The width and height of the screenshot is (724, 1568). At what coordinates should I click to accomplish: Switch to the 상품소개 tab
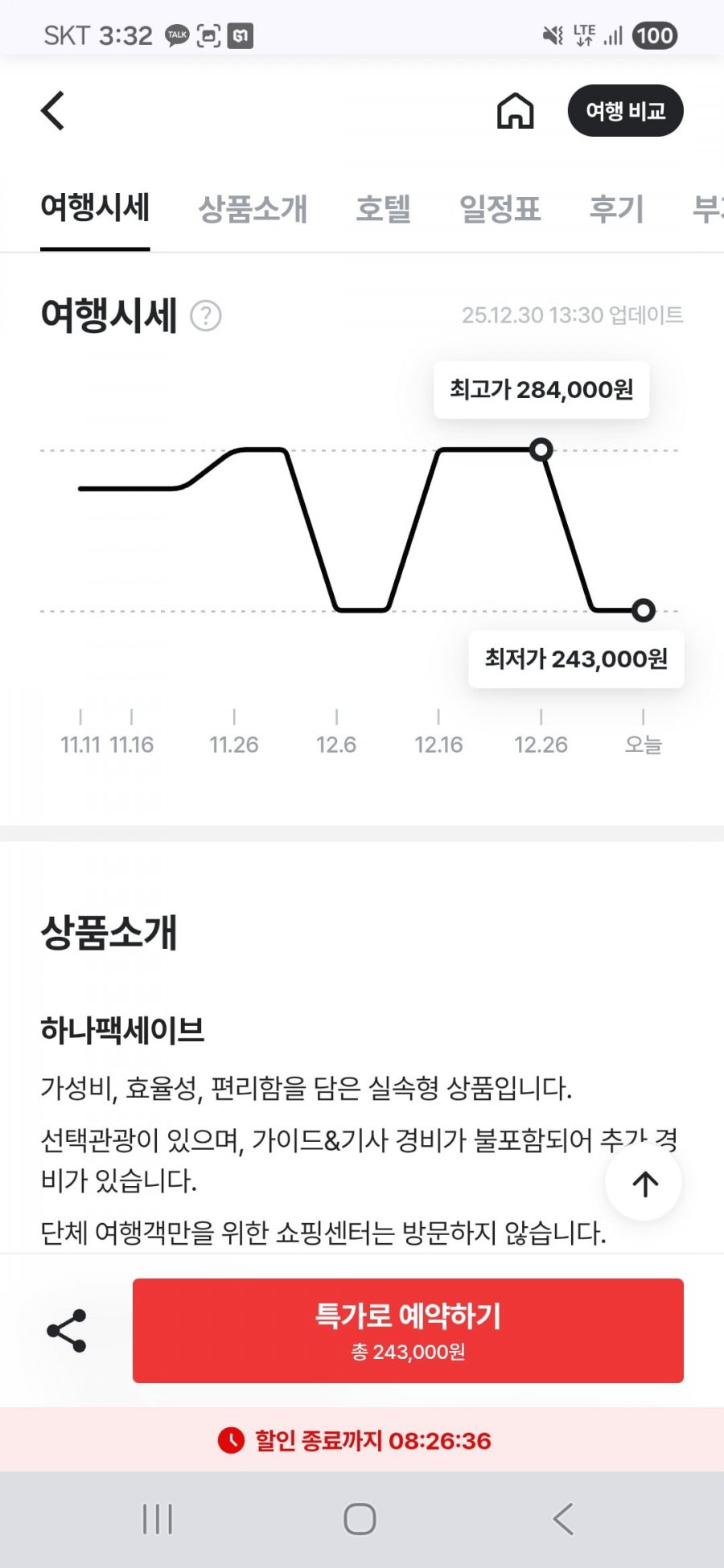point(253,209)
